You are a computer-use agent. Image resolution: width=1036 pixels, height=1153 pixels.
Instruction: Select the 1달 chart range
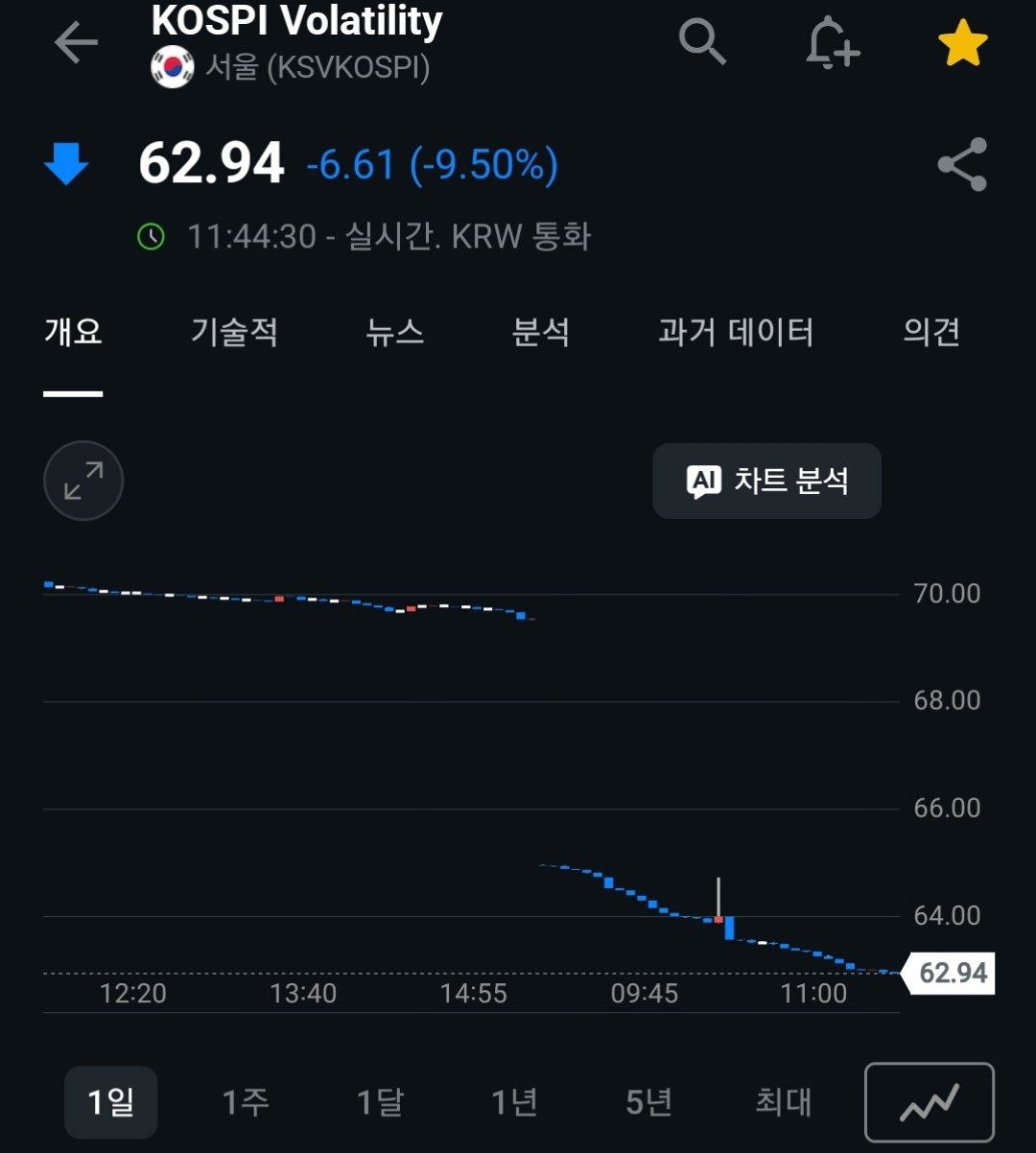click(x=380, y=1102)
